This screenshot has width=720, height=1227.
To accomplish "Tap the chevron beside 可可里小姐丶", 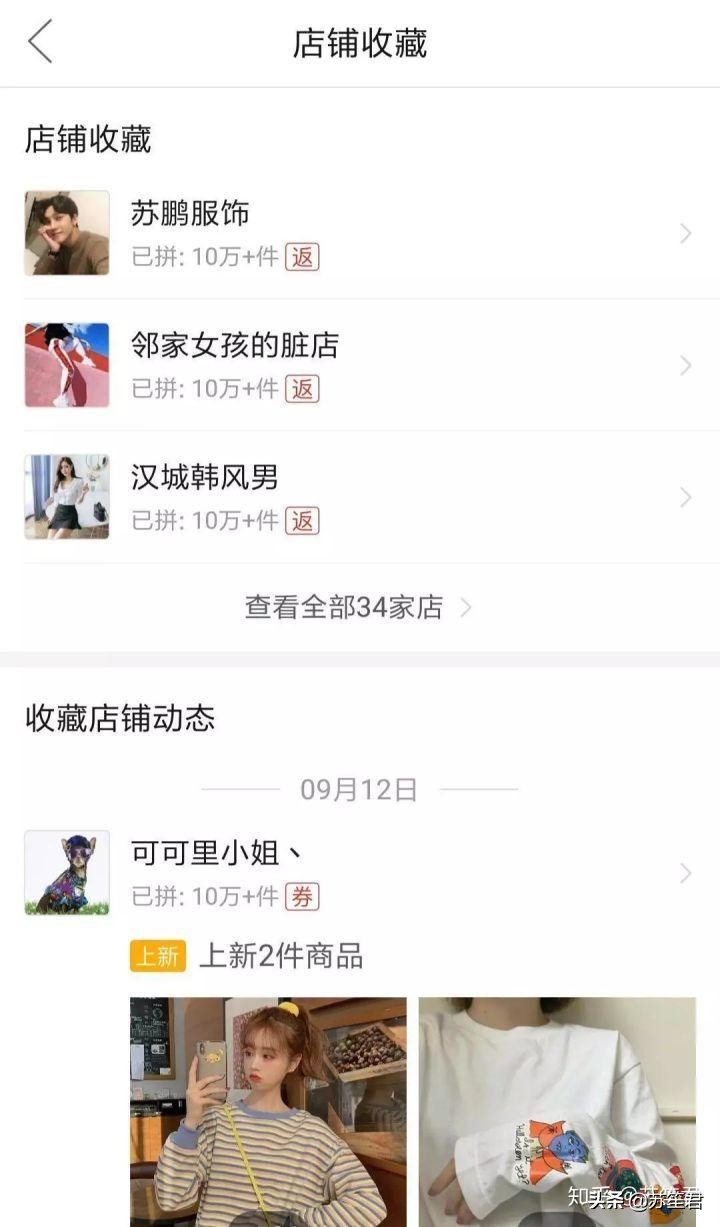I will tap(684, 872).
